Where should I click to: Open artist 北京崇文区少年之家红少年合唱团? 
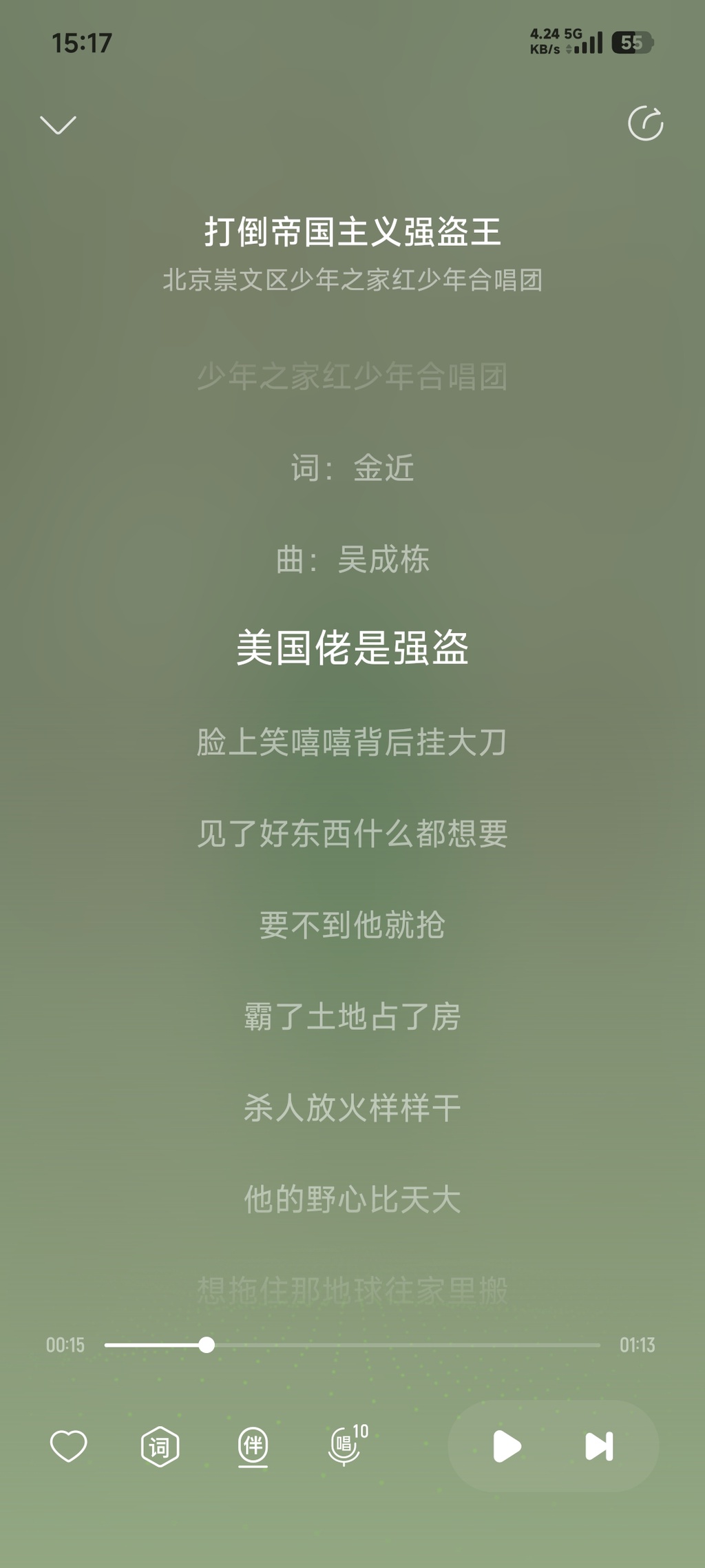click(352, 280)
